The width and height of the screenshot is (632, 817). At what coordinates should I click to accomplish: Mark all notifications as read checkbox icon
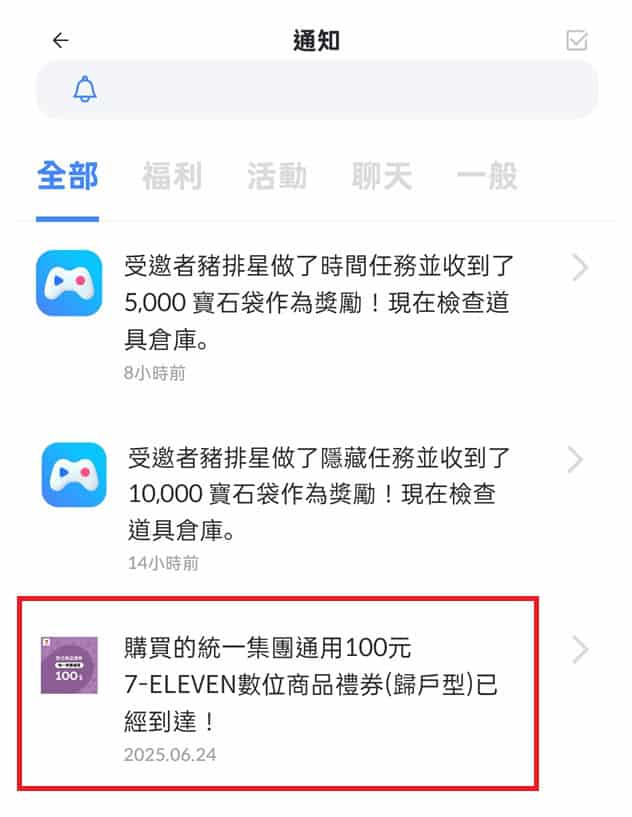pyautogui.click(x=577, y=40)
